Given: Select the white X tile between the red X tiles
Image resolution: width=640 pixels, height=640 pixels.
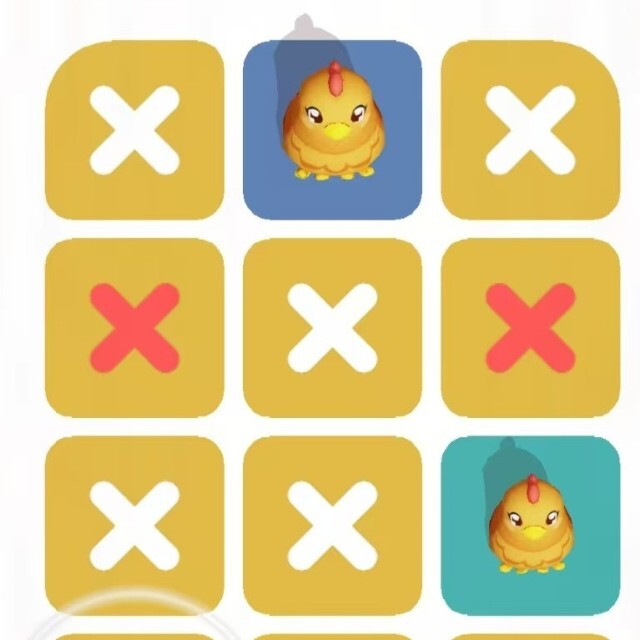Looking at the screenshot, I should [x=332, y=328].
